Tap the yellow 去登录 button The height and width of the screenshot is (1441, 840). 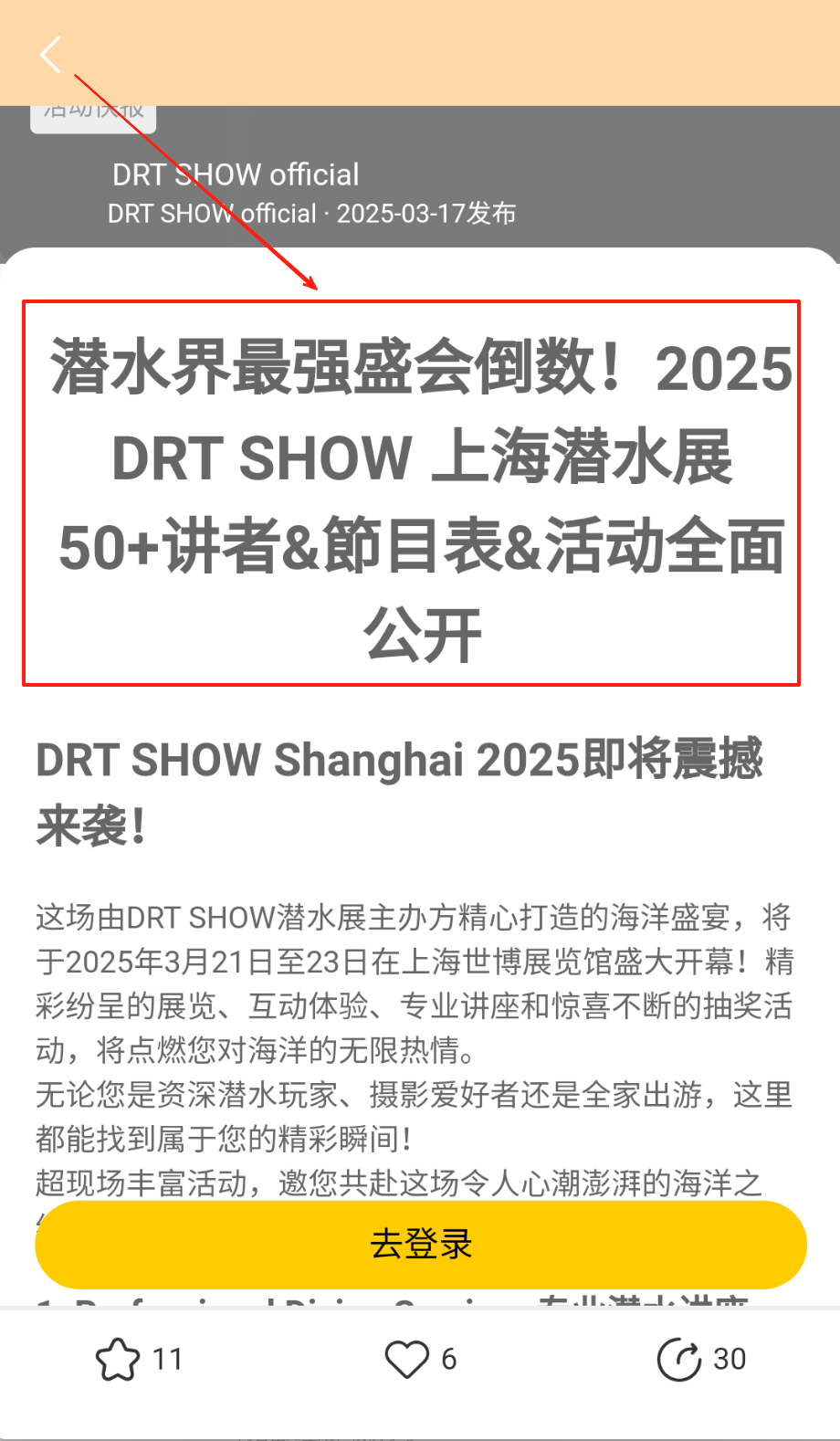click(x=421, y=1245)
